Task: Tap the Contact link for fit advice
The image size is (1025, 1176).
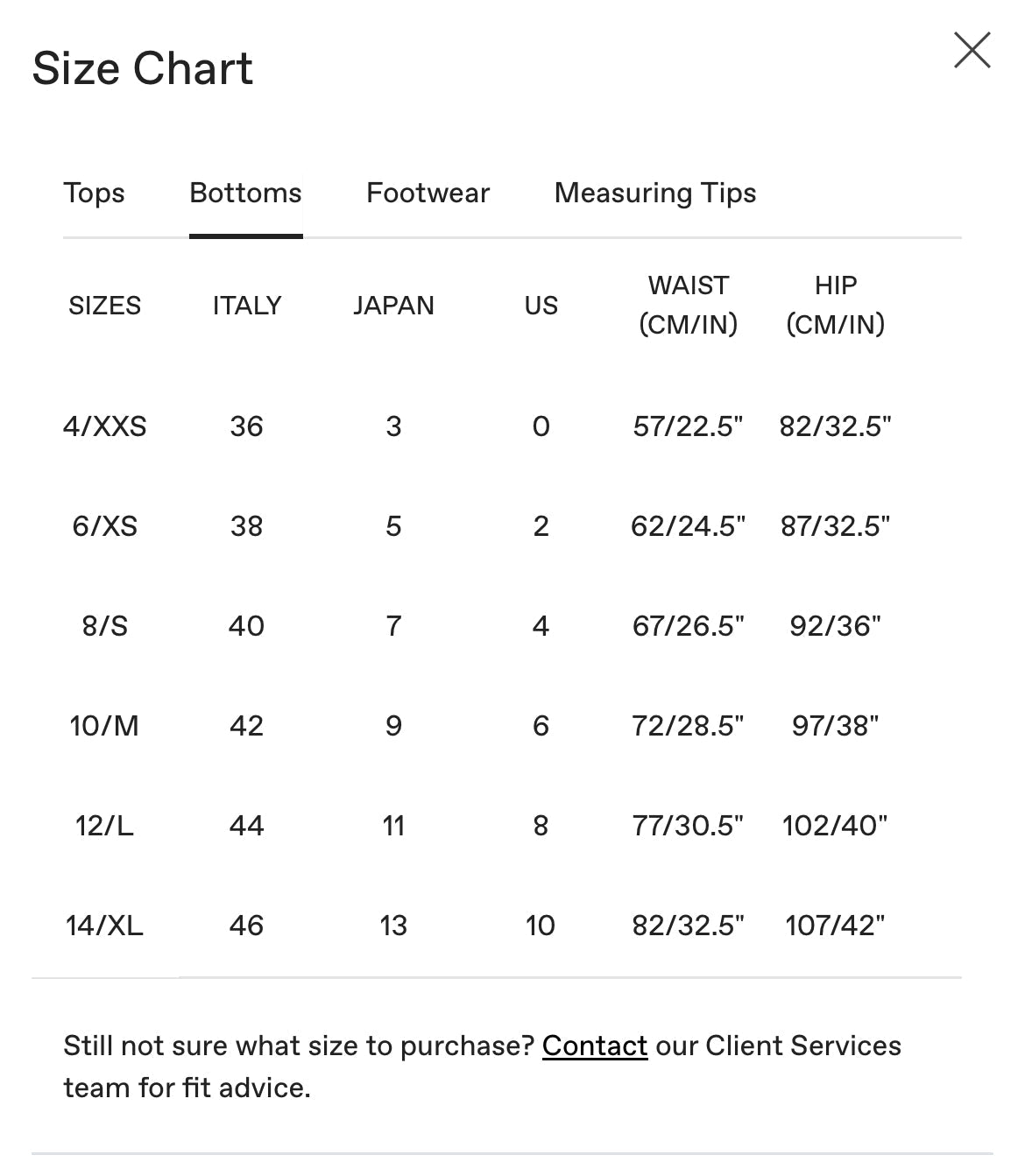Action: click(594, 1046)
